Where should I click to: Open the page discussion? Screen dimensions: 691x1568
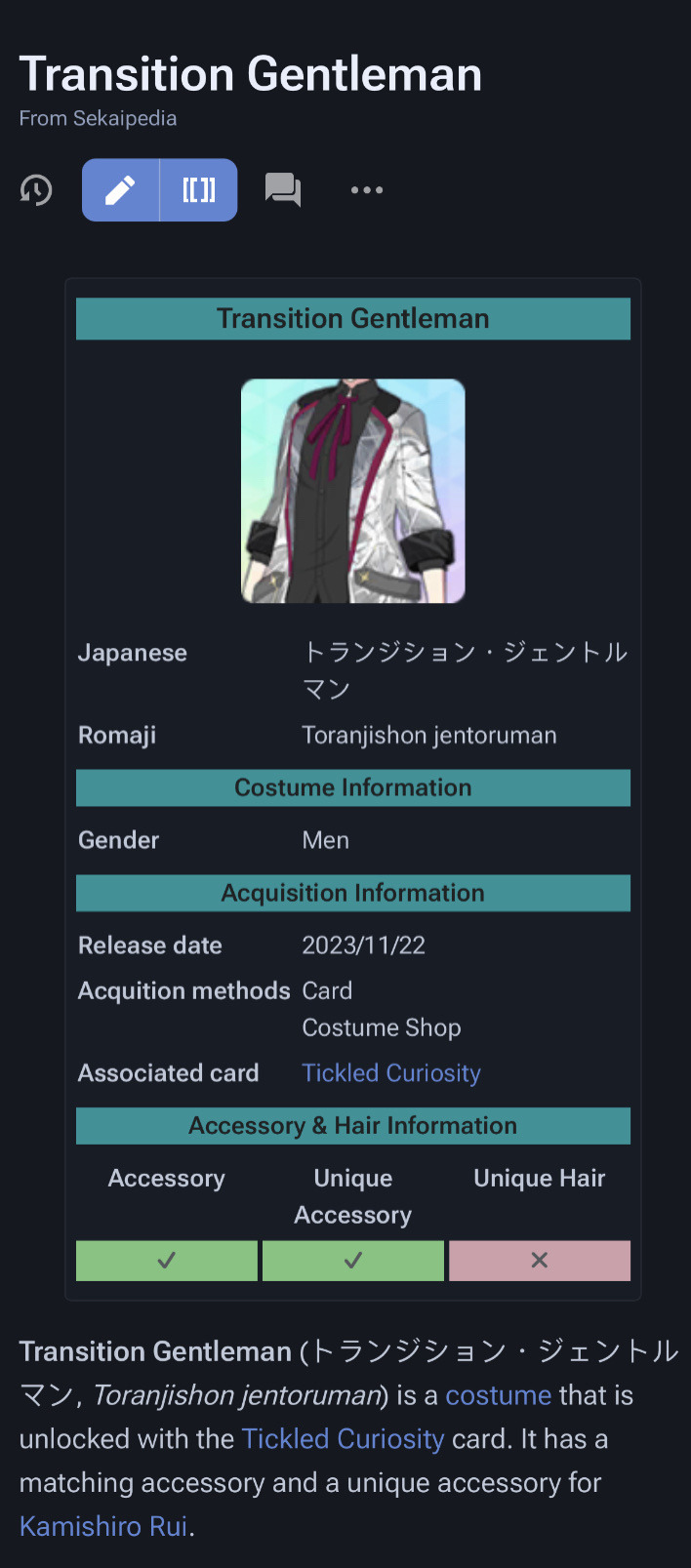pyautogui.click(x=283, y=190)
